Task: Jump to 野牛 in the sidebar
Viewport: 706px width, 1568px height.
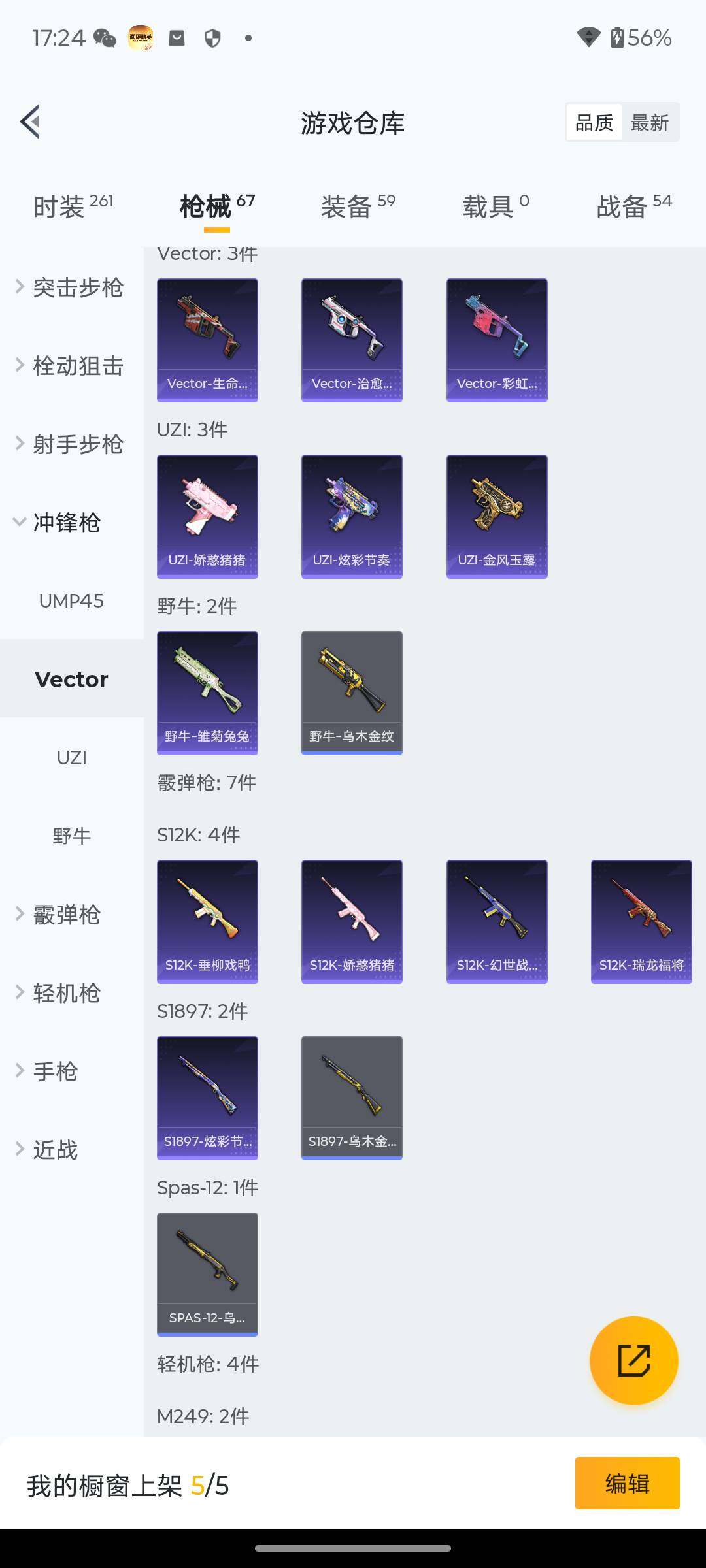Action: point(71,836)
